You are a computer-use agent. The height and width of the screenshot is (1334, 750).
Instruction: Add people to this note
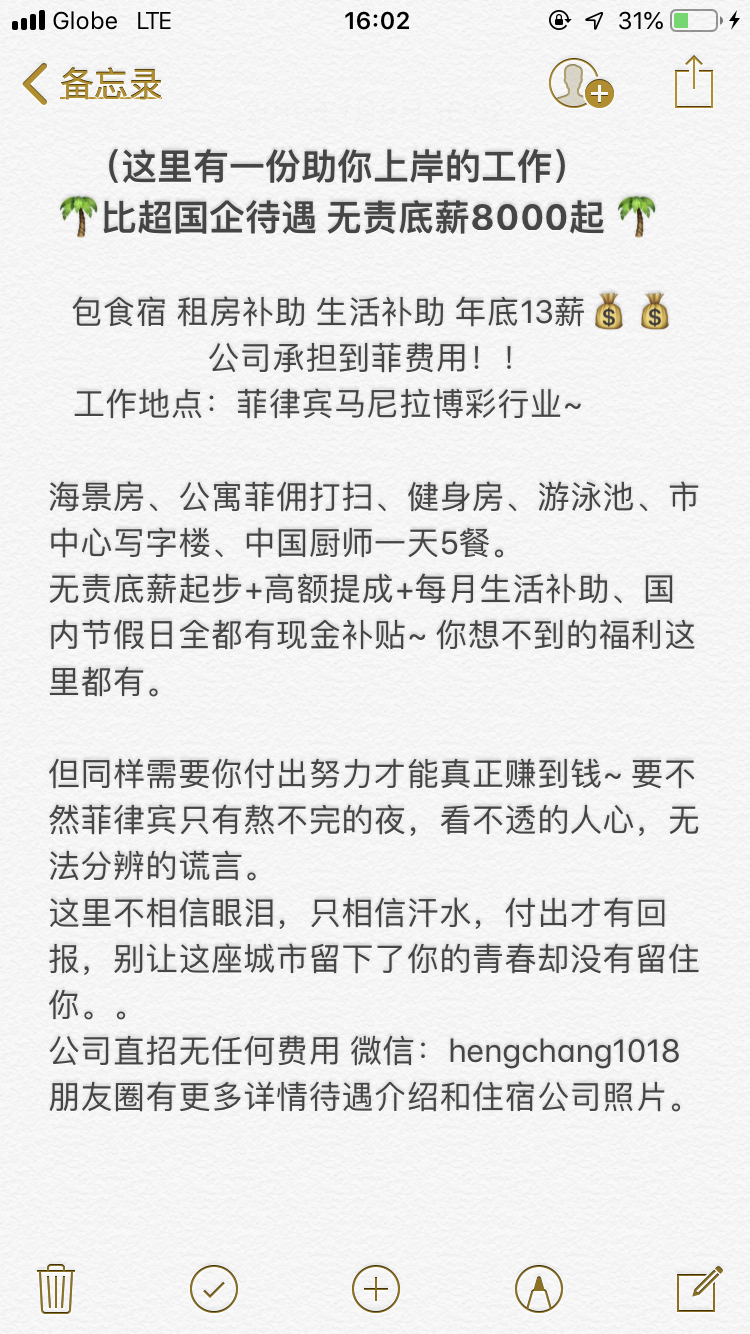click(580, 84)
